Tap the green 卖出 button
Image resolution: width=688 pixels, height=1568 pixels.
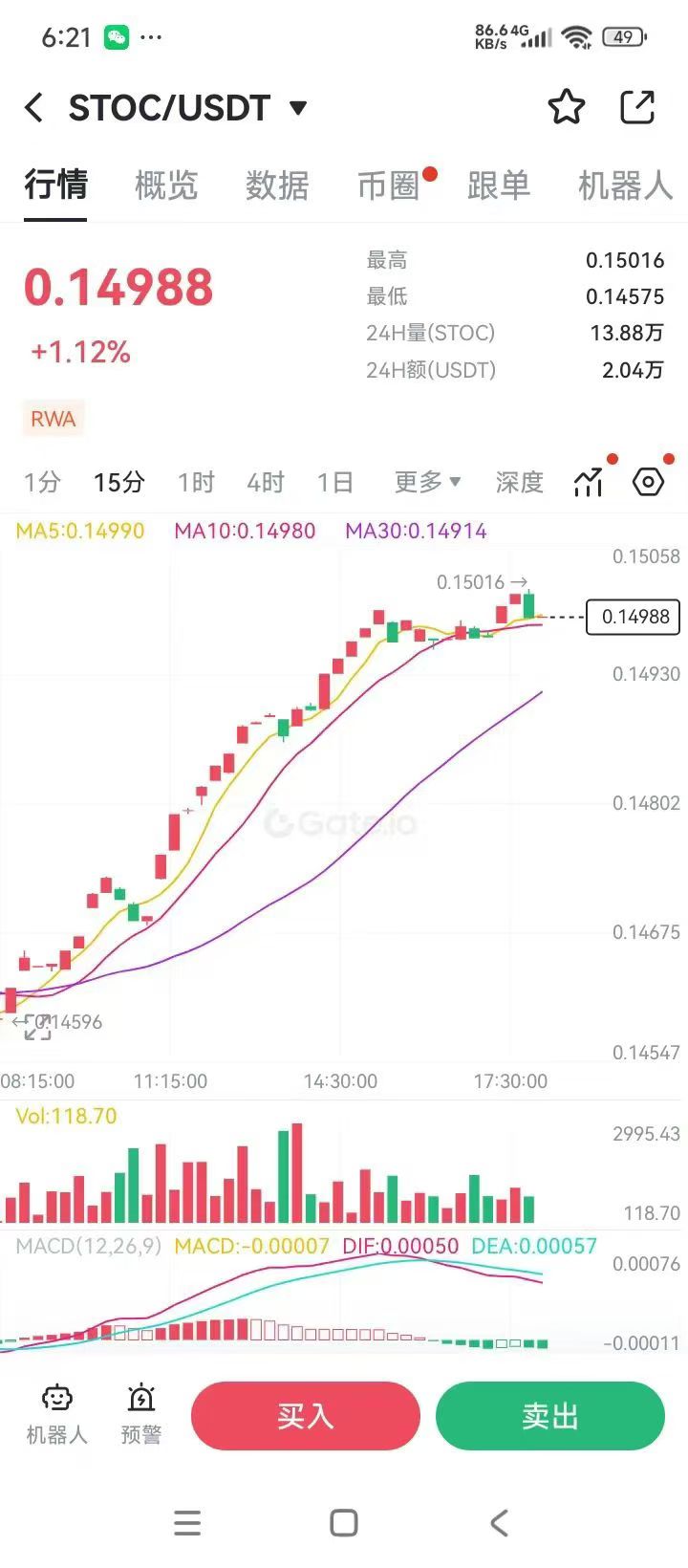(x=550, y=1416)
